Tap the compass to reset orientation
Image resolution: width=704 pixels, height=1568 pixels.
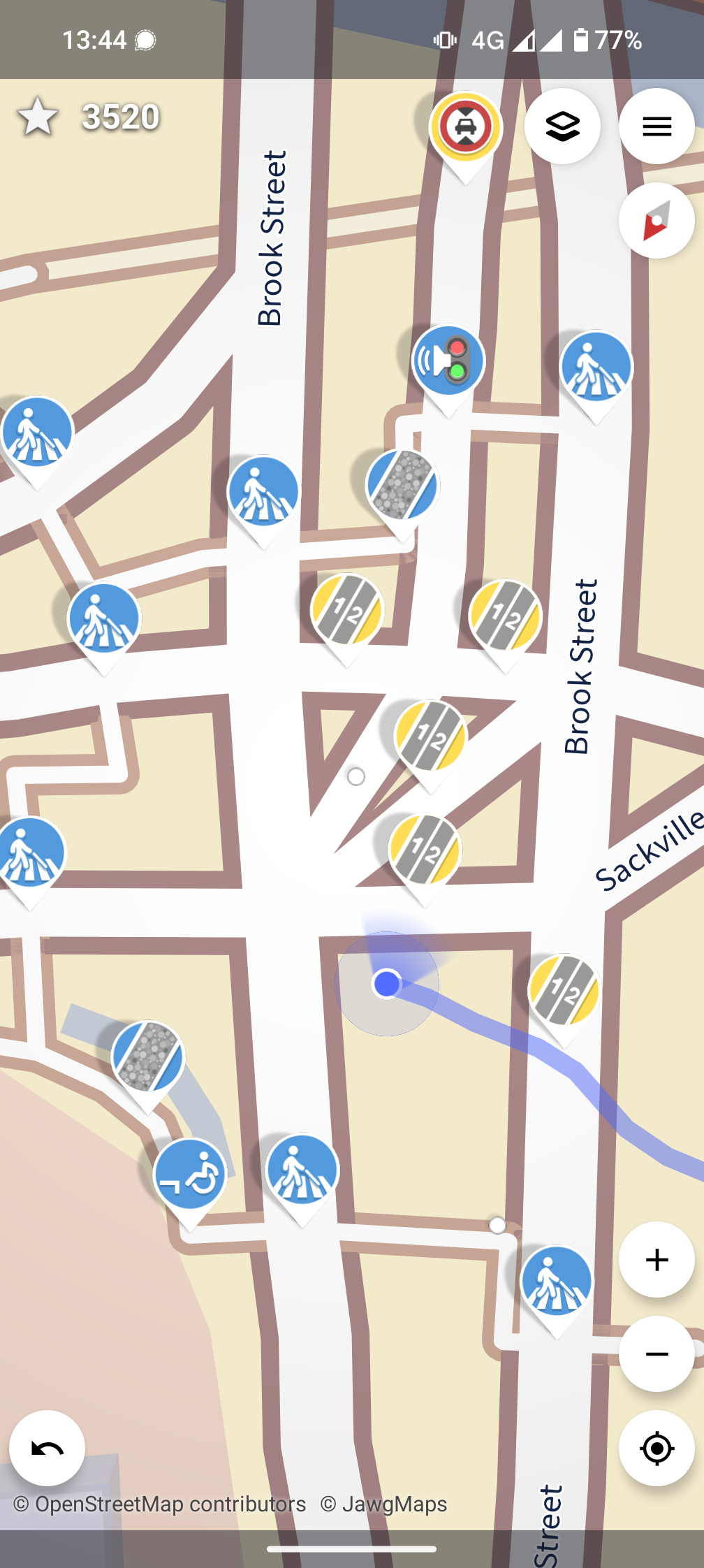(657, 221)
